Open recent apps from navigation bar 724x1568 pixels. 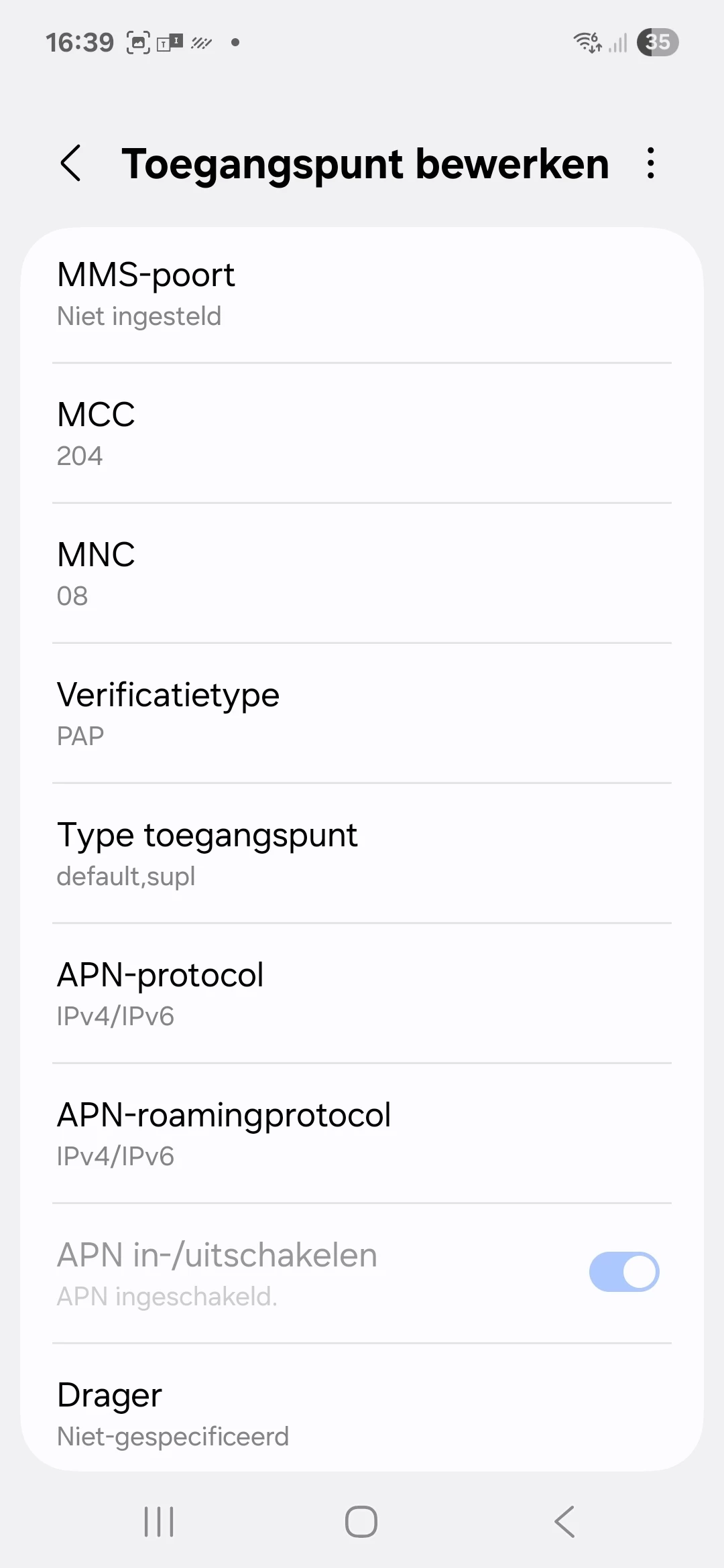[x=160, y=1521]
